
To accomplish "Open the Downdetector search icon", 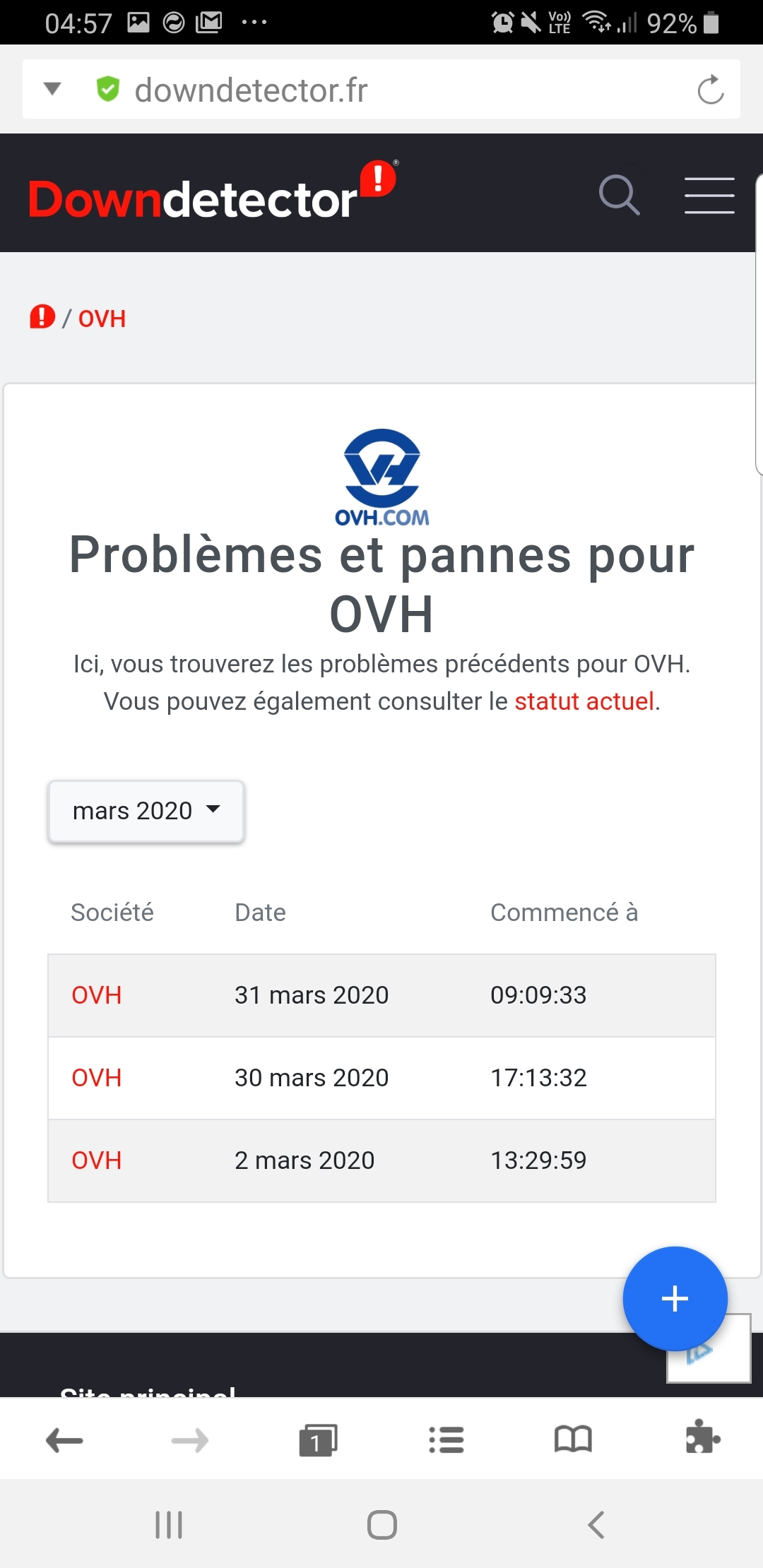I will tap(619, 195).
